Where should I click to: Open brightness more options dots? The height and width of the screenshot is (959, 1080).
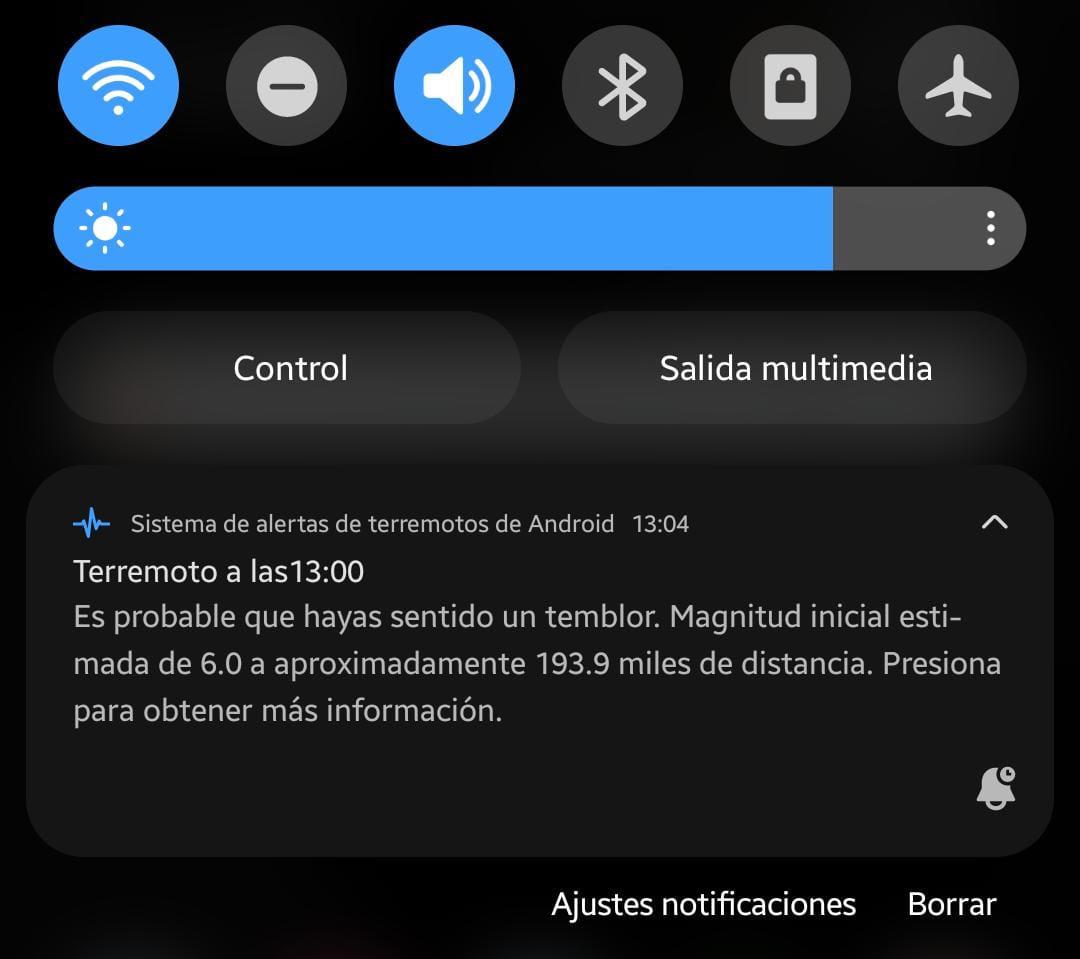coord(990,228)
